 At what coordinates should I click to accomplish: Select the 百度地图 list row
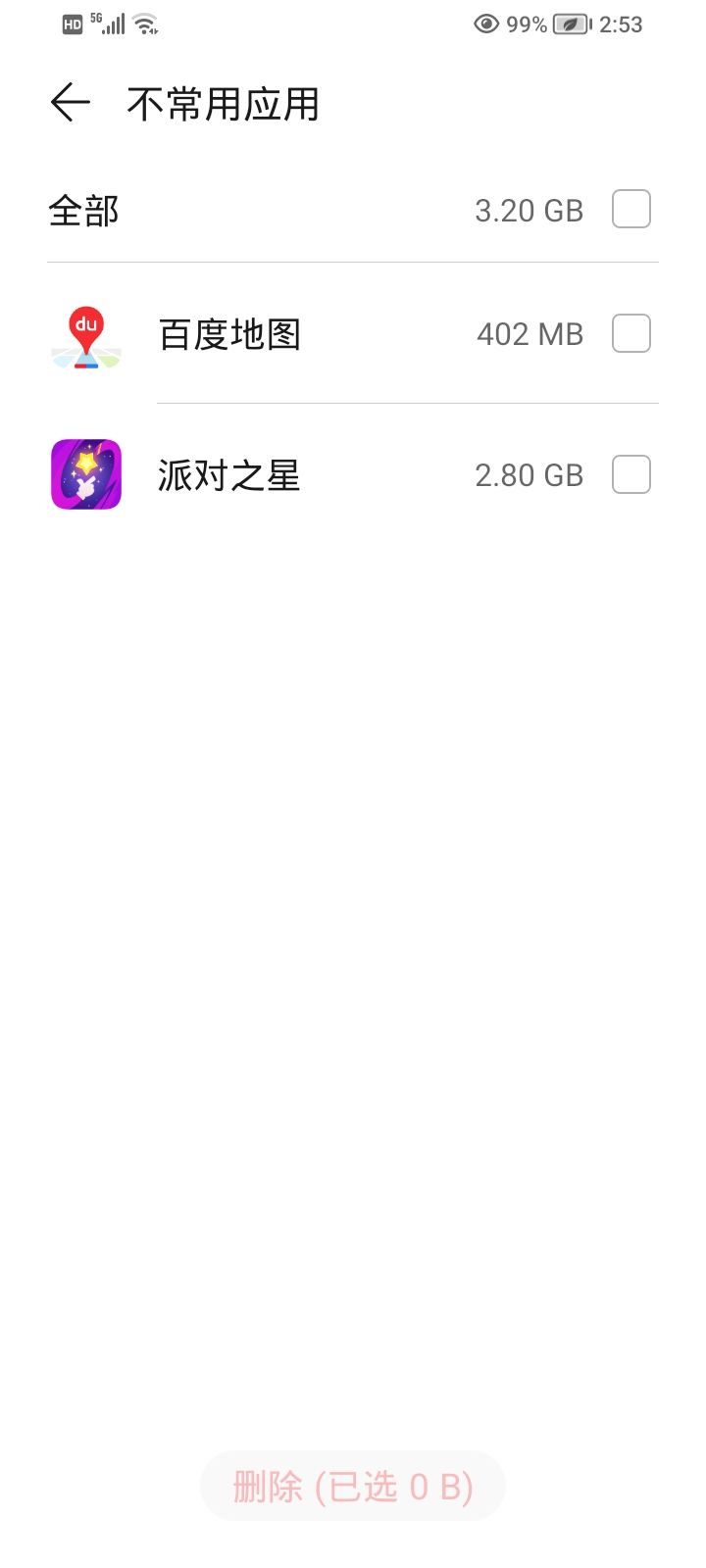tap(294, 333)
